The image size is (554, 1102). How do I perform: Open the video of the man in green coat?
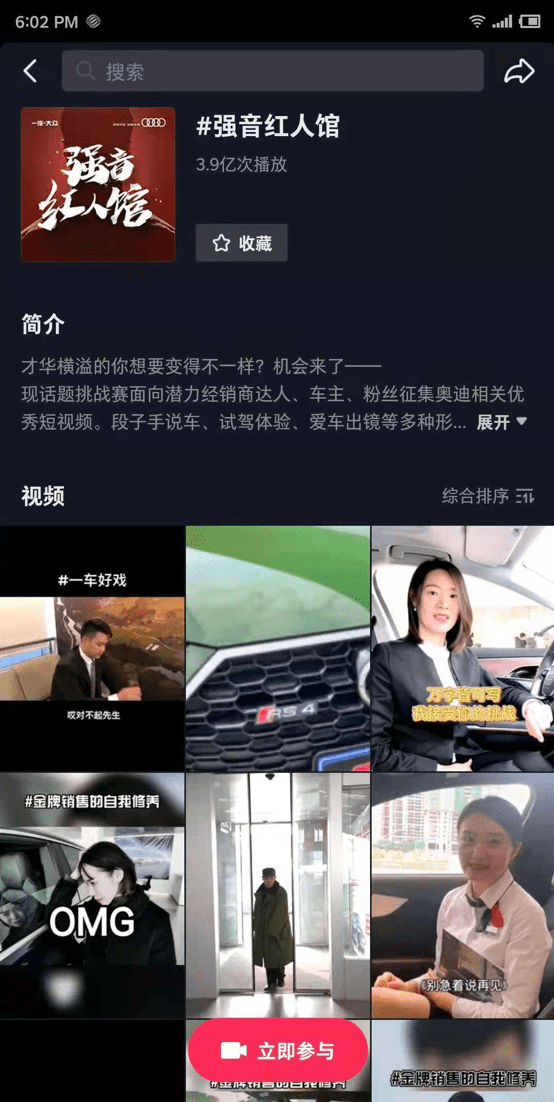coord(278,896)
